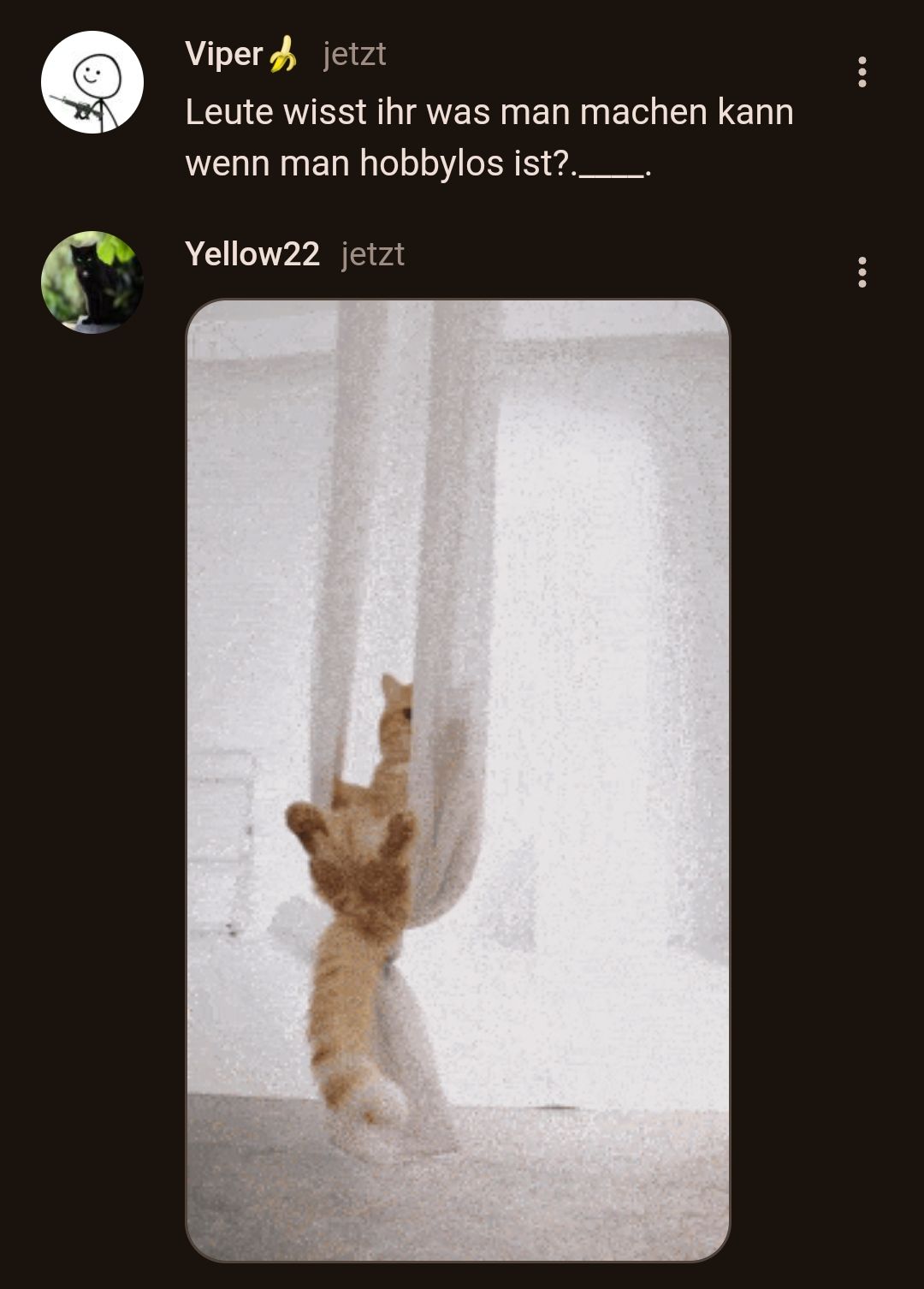Open overflow menu on Viper's message
Screen dimensions: 924x1289
coord(862,72)
